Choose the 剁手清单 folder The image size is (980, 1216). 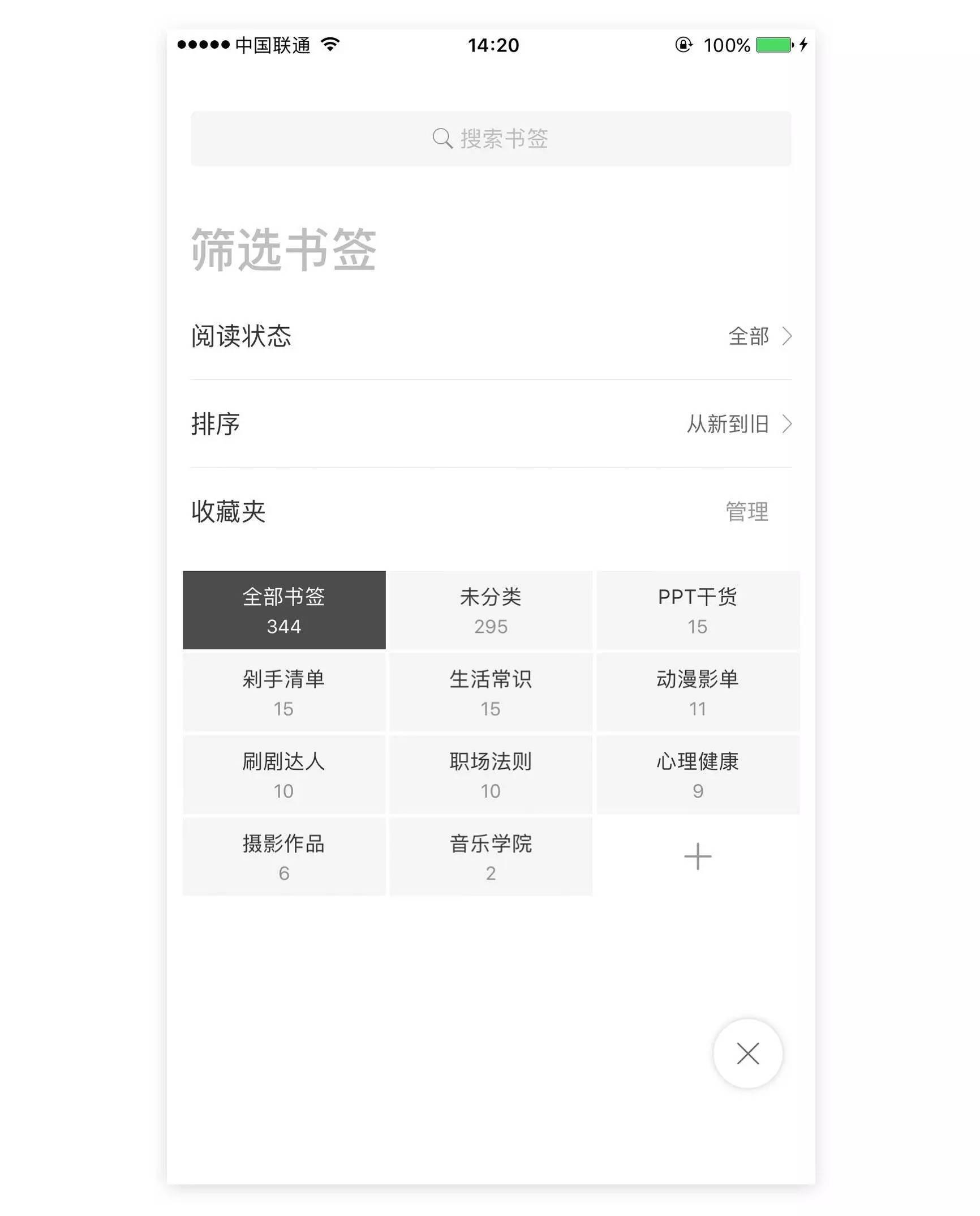(284, 692)
